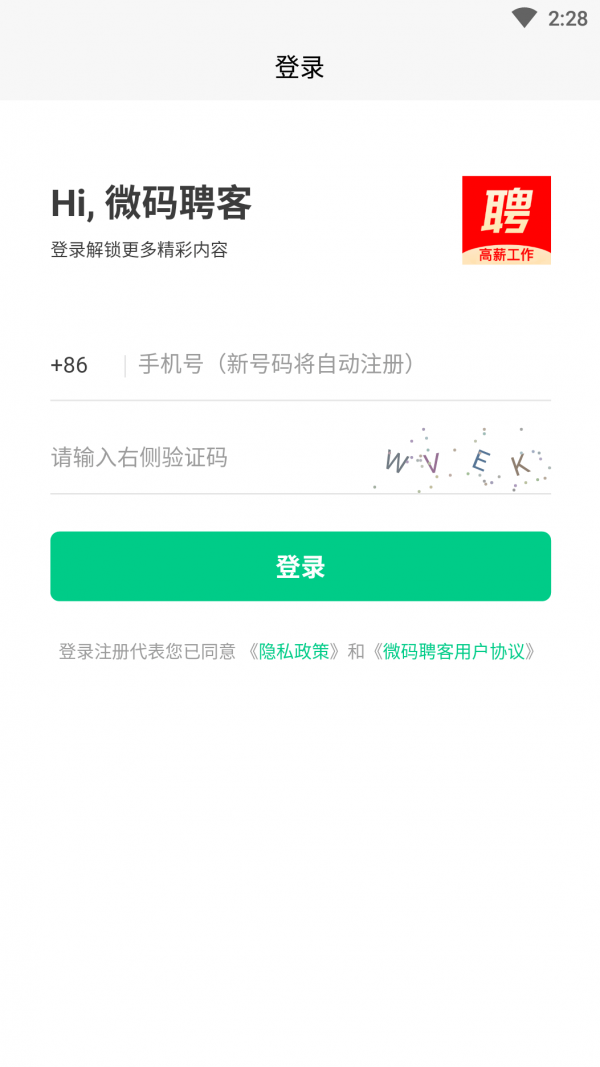Tap the green 登录 button
The image size is (600, 1067).
click(300, 566)
